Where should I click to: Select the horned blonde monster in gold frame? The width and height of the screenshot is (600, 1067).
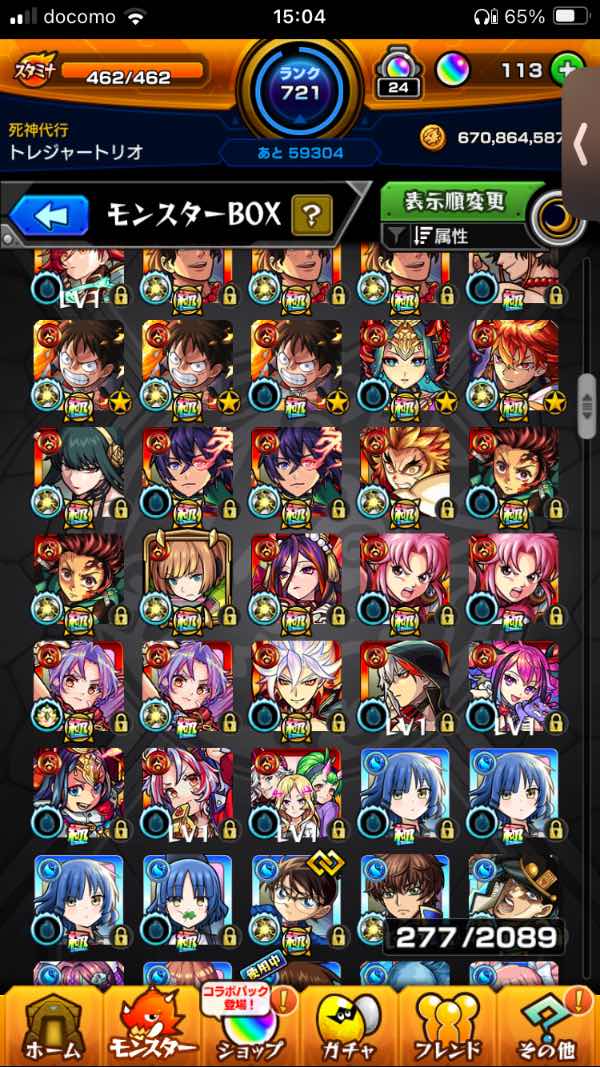(187, 579)
